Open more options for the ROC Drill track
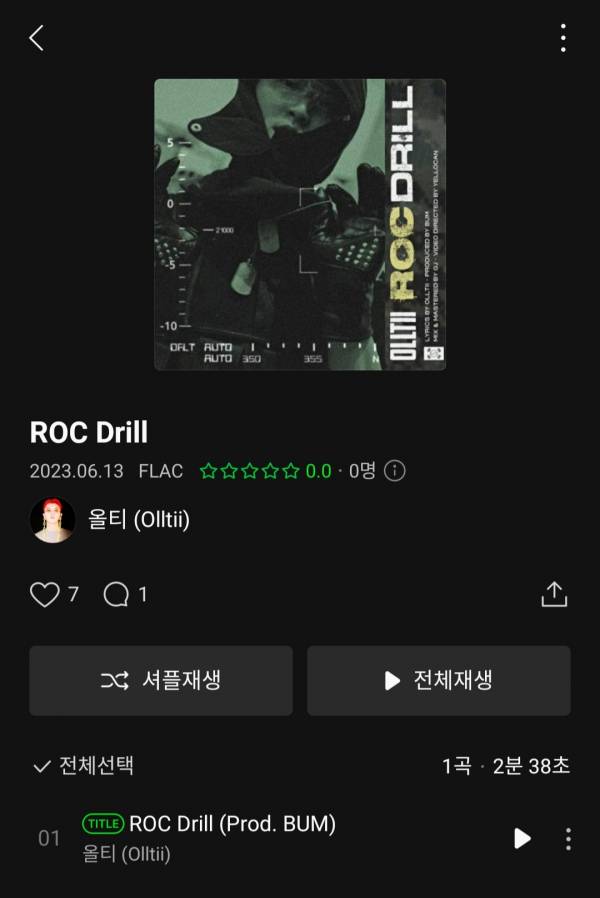Image resolution: width=600 pixels, height=898 pixels. coord(568,838)
